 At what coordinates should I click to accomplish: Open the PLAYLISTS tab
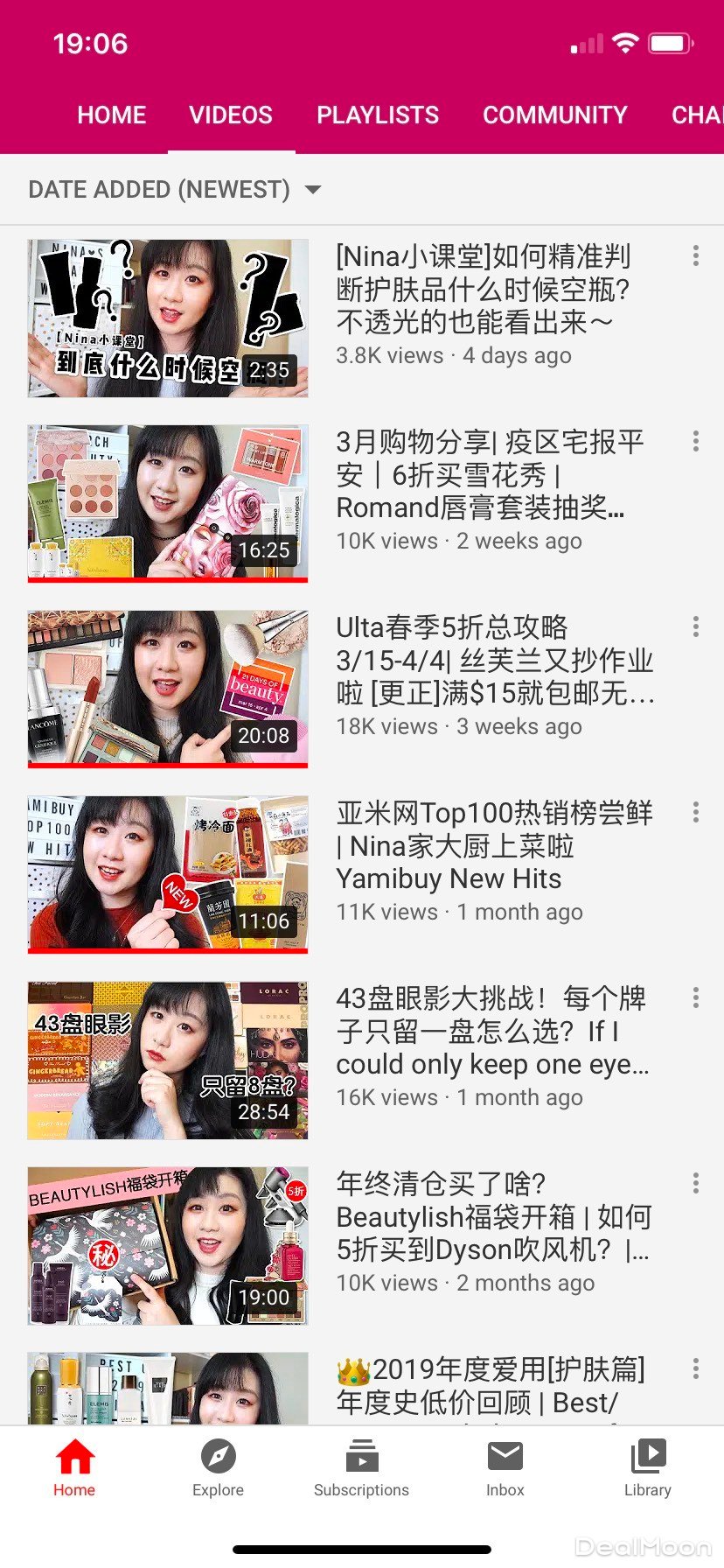[x=378, y=115]
